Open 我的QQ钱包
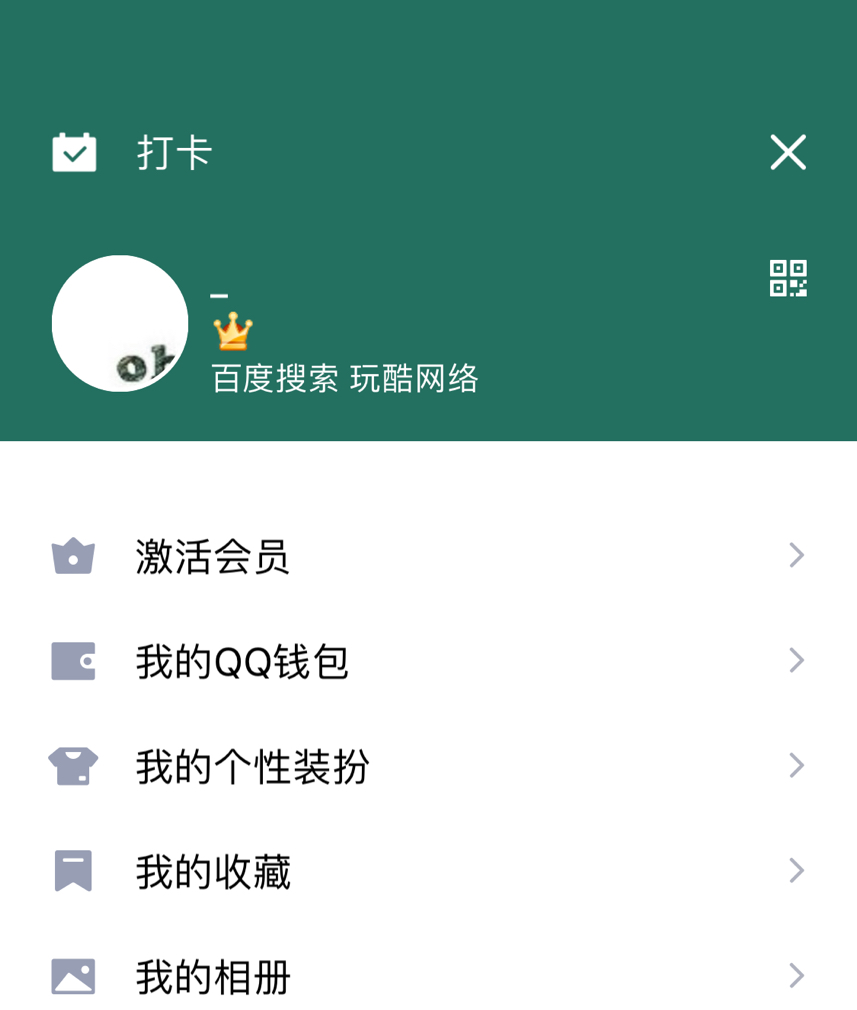Screen dimensions: 857x1010 pyautogui.click(x=242, y=662)
